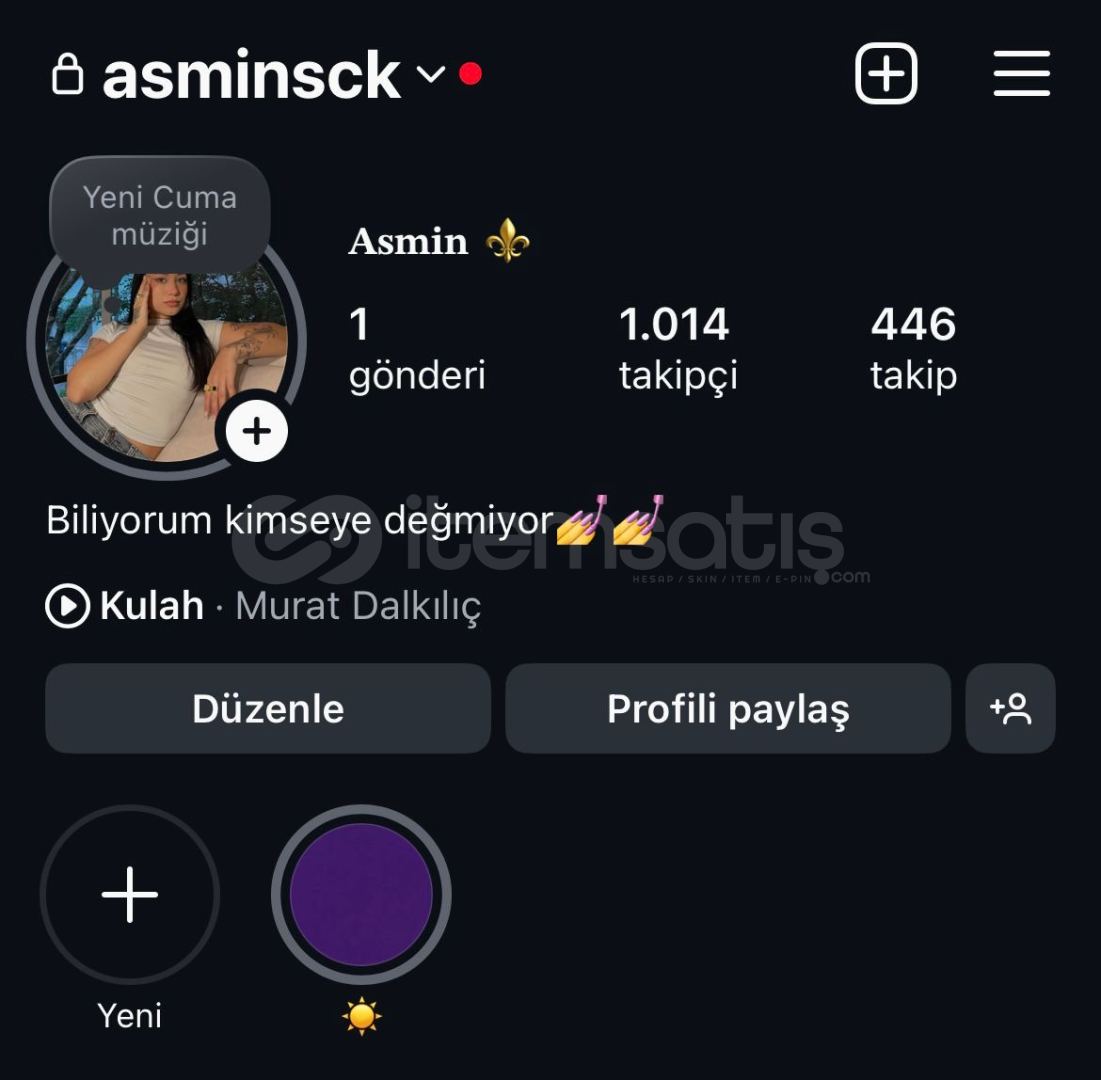The height and width of the screenshot is (1080, 1101).
Task: Play the Kulah profile song
Action: tap(68, 606)
